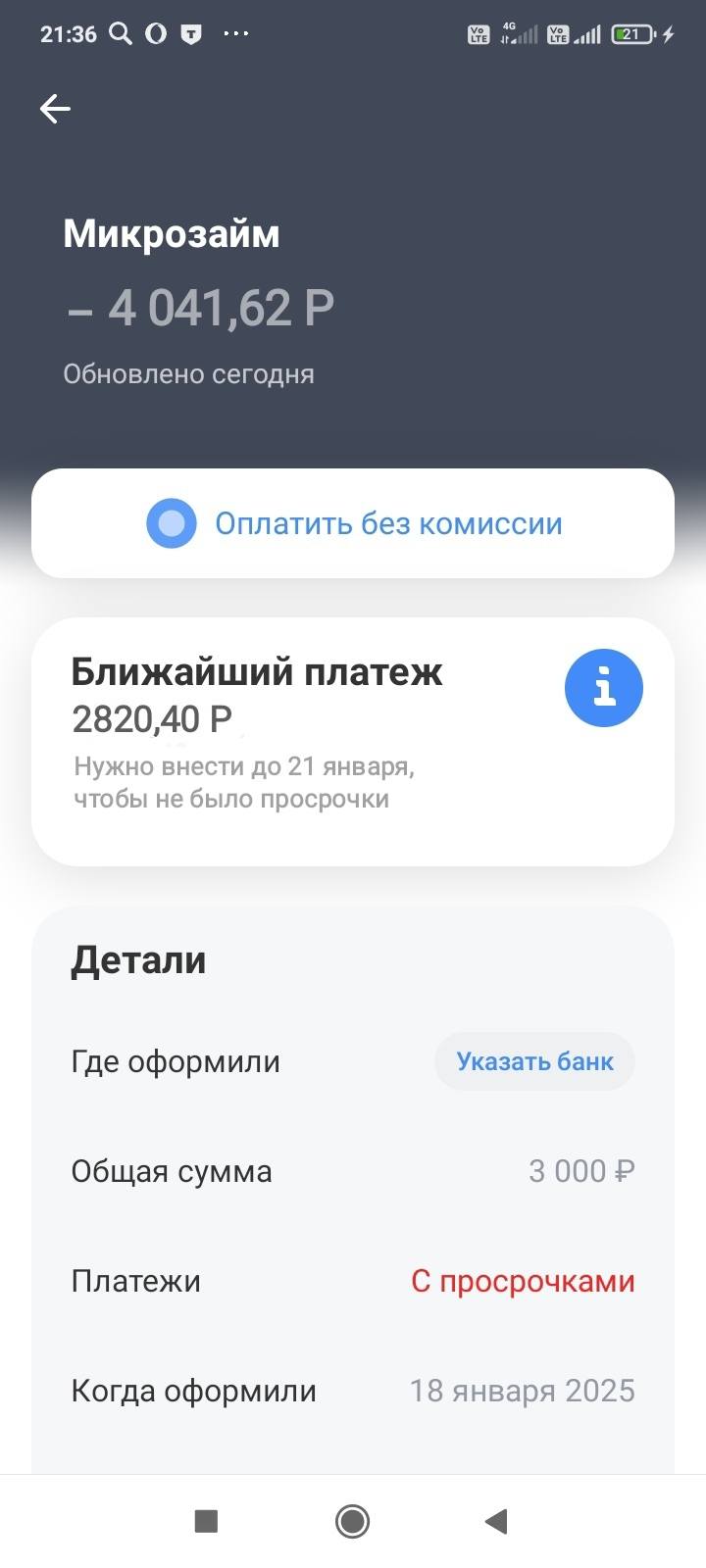The image size is (706, 1568).
Task: Expand the Детали card header
Action: coord(137,959)
